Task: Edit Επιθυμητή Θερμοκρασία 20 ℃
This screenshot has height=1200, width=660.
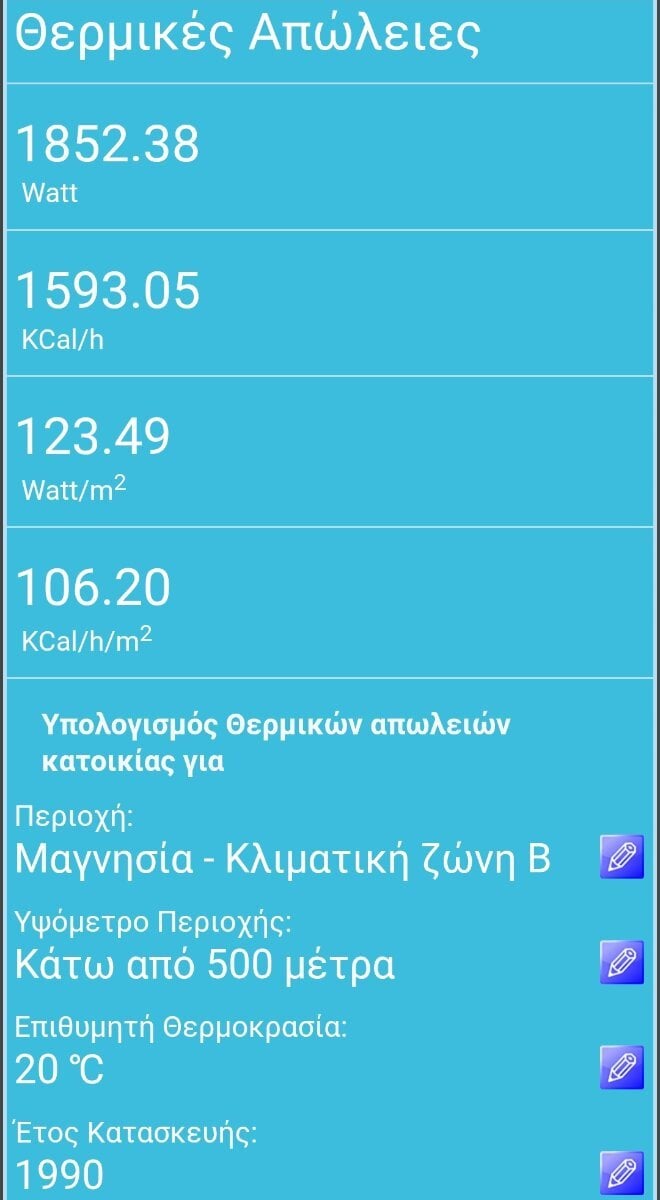Action: click(x=622, y=1067)
